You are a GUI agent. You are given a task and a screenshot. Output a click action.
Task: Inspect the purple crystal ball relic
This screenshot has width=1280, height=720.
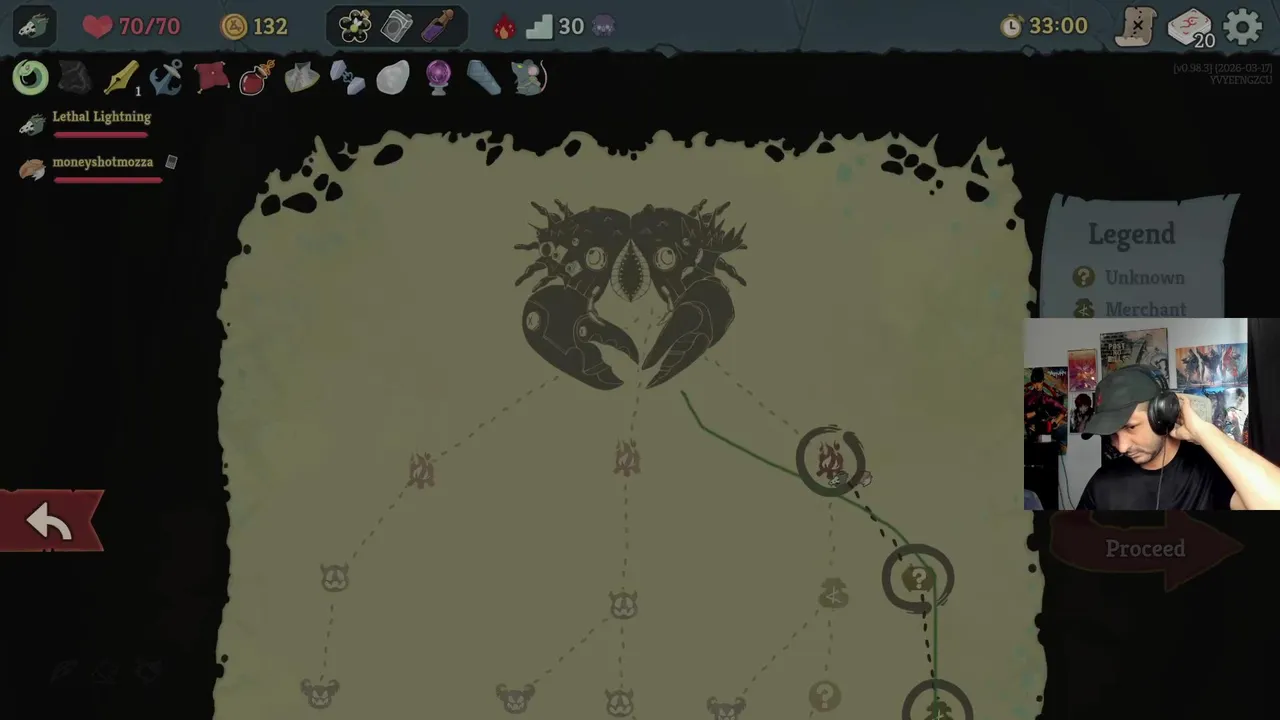pos(438,77)
